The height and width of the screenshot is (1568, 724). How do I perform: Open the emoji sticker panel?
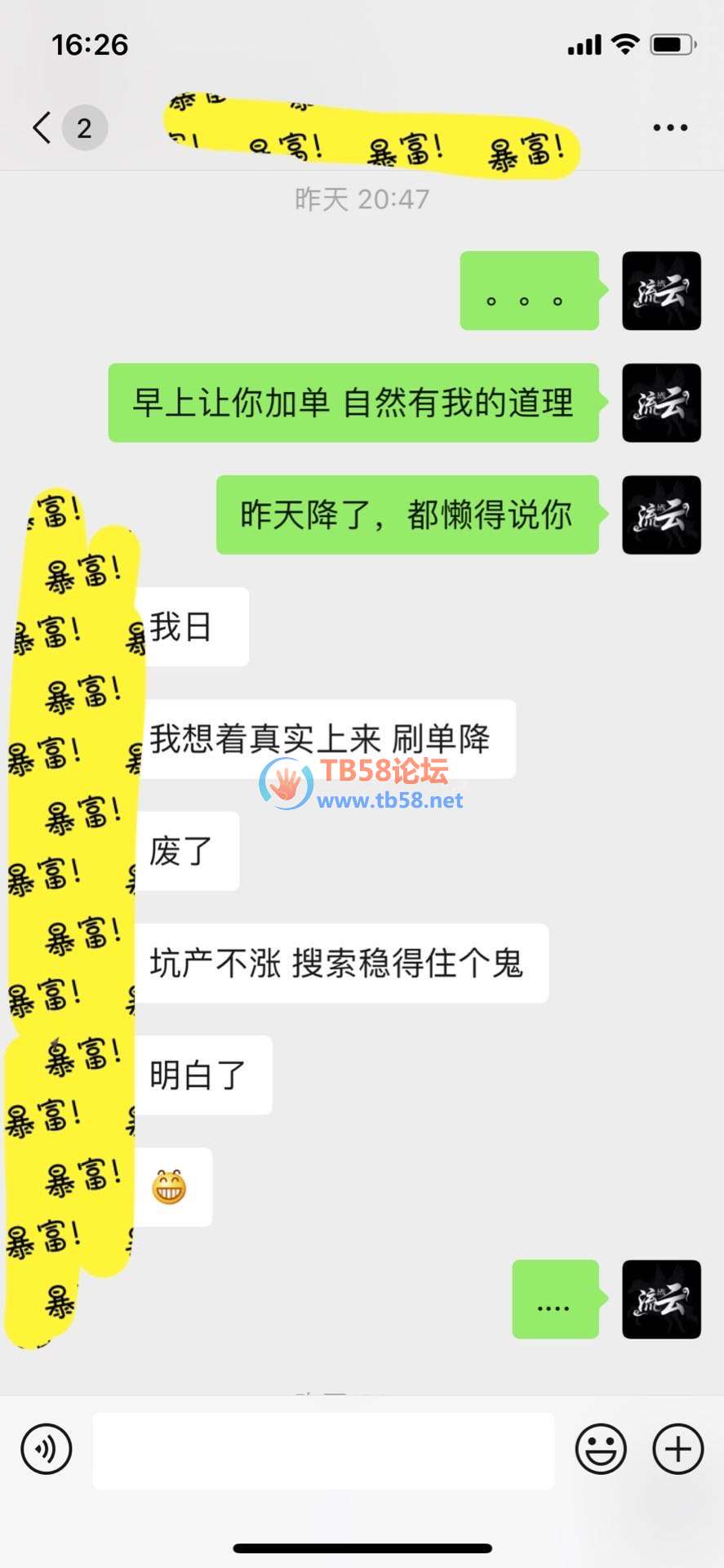coord(601,1450)
